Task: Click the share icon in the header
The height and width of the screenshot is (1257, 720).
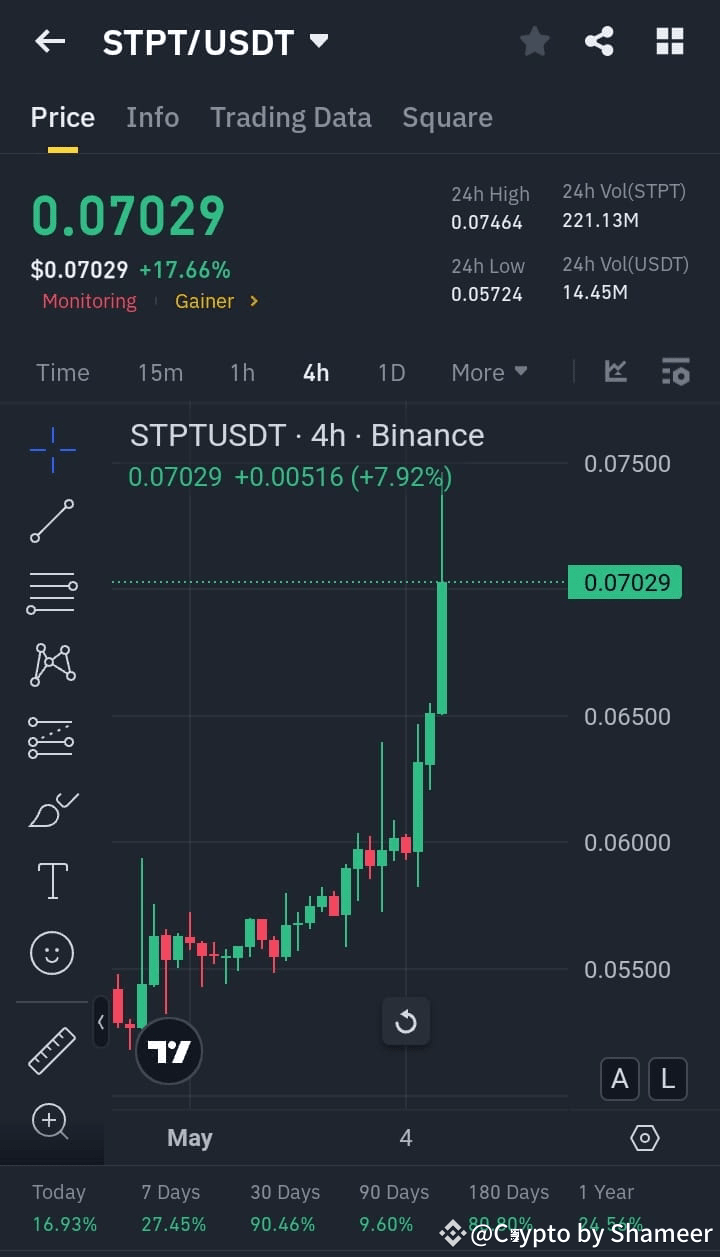Action: (x=599, y=41)
